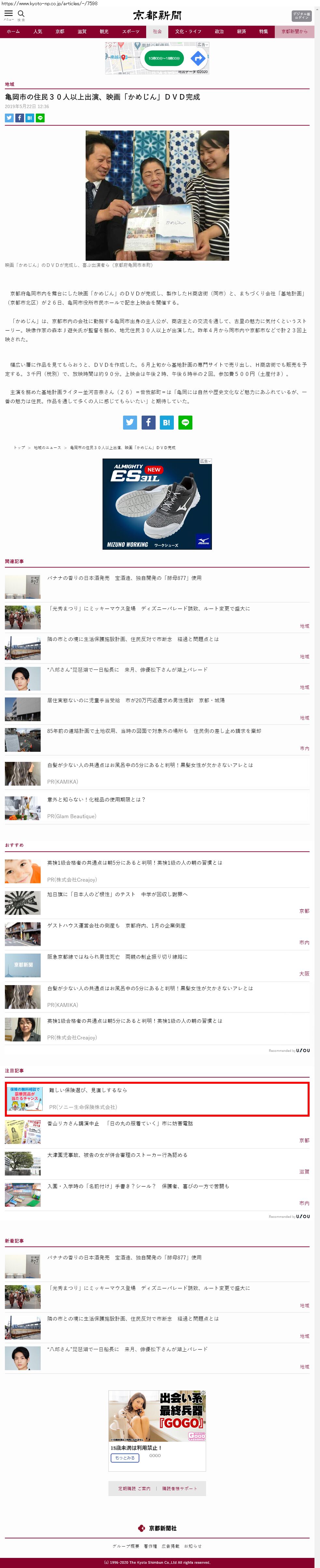Open the search icon in the header

pyautogui.click(x=21, y=14)
